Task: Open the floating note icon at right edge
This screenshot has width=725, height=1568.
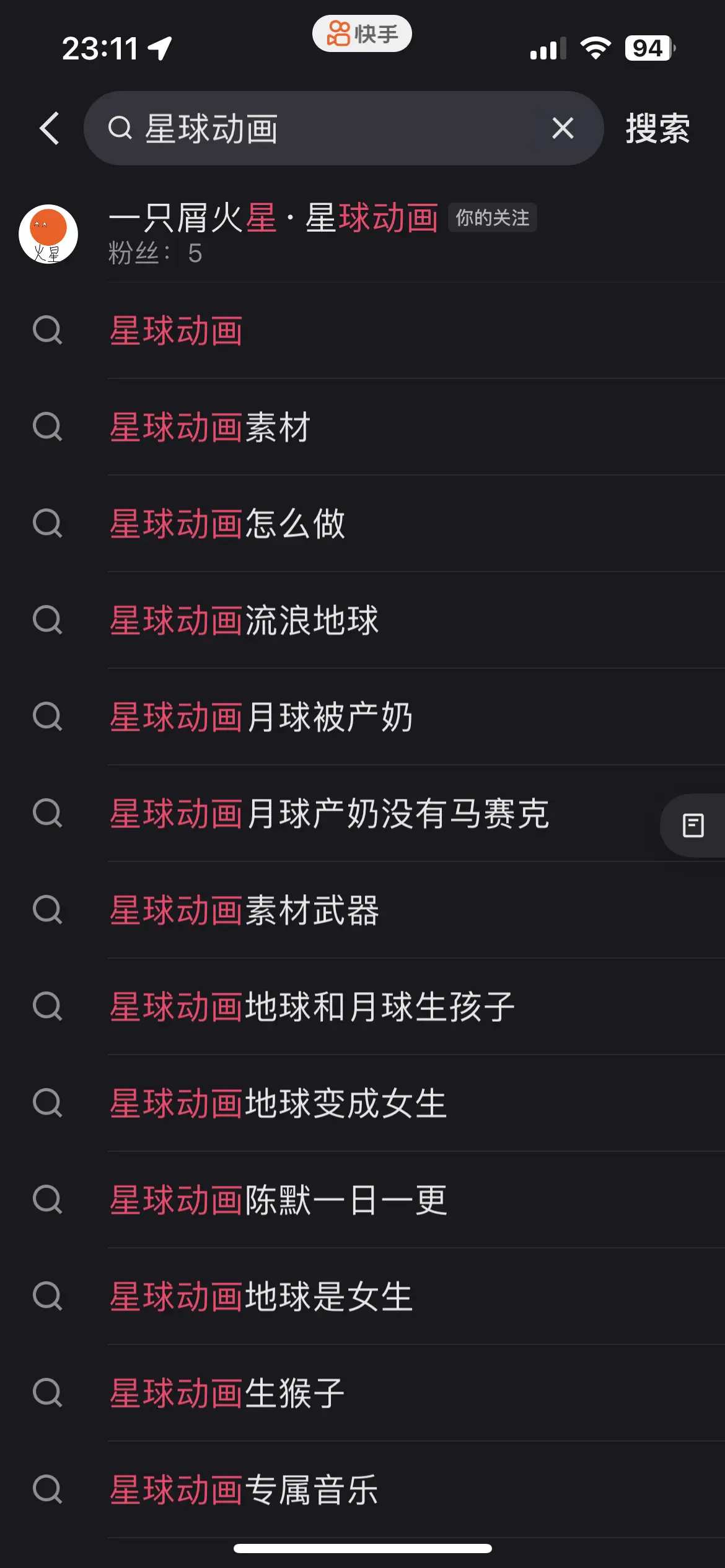Action: pyautogui.click(x=693, y=825)
